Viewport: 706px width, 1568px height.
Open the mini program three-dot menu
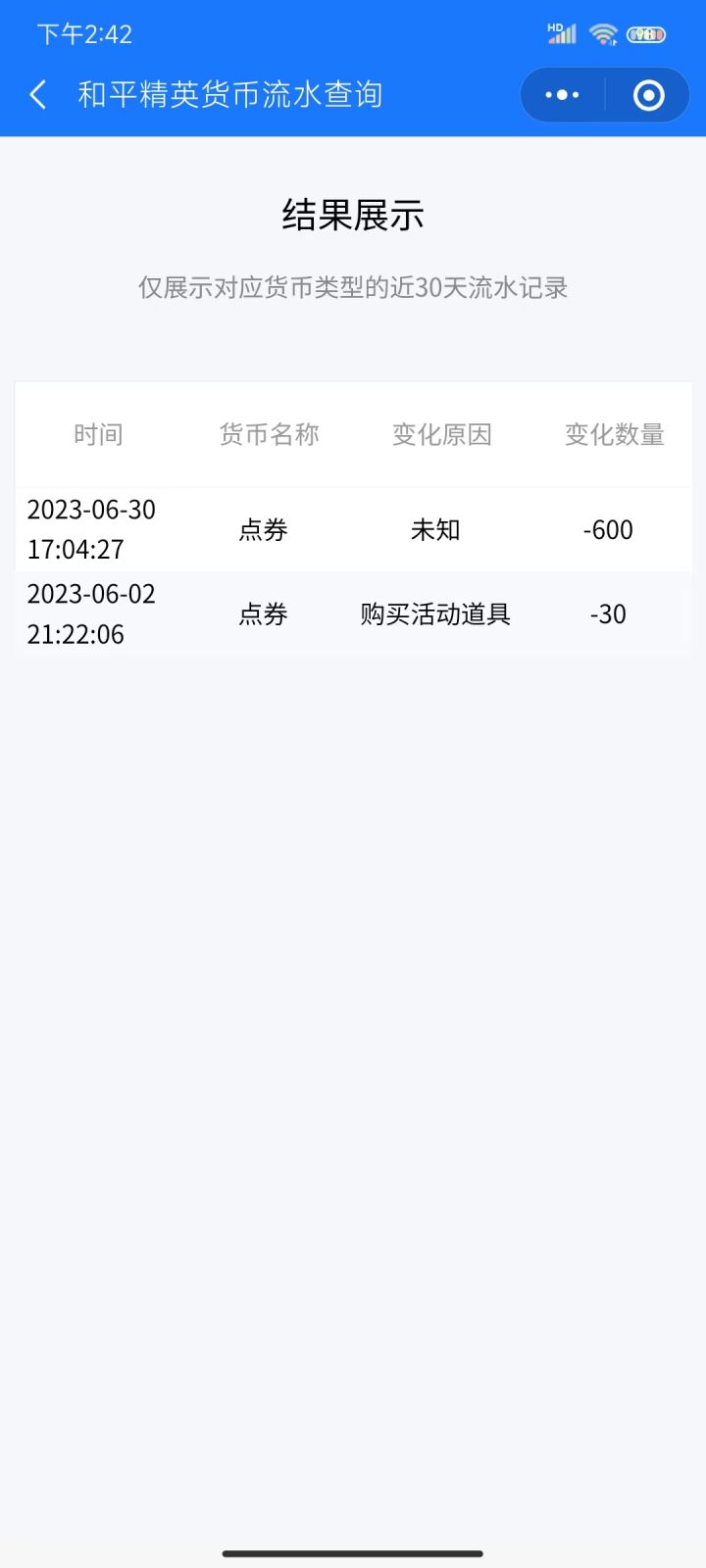[x=562, y=95]
